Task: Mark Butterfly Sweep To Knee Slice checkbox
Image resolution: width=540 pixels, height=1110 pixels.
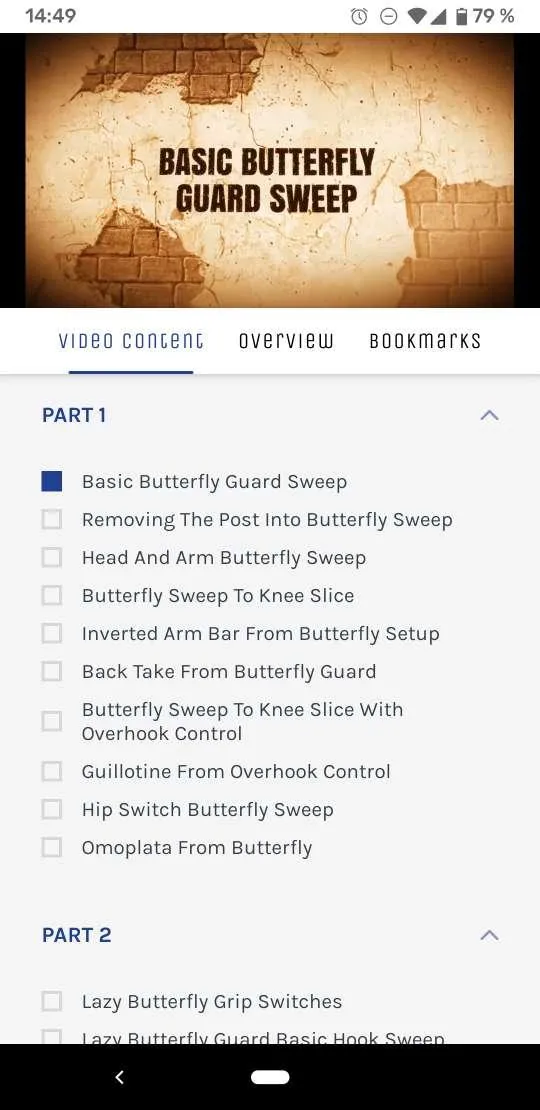Action: tap(52, 595)
